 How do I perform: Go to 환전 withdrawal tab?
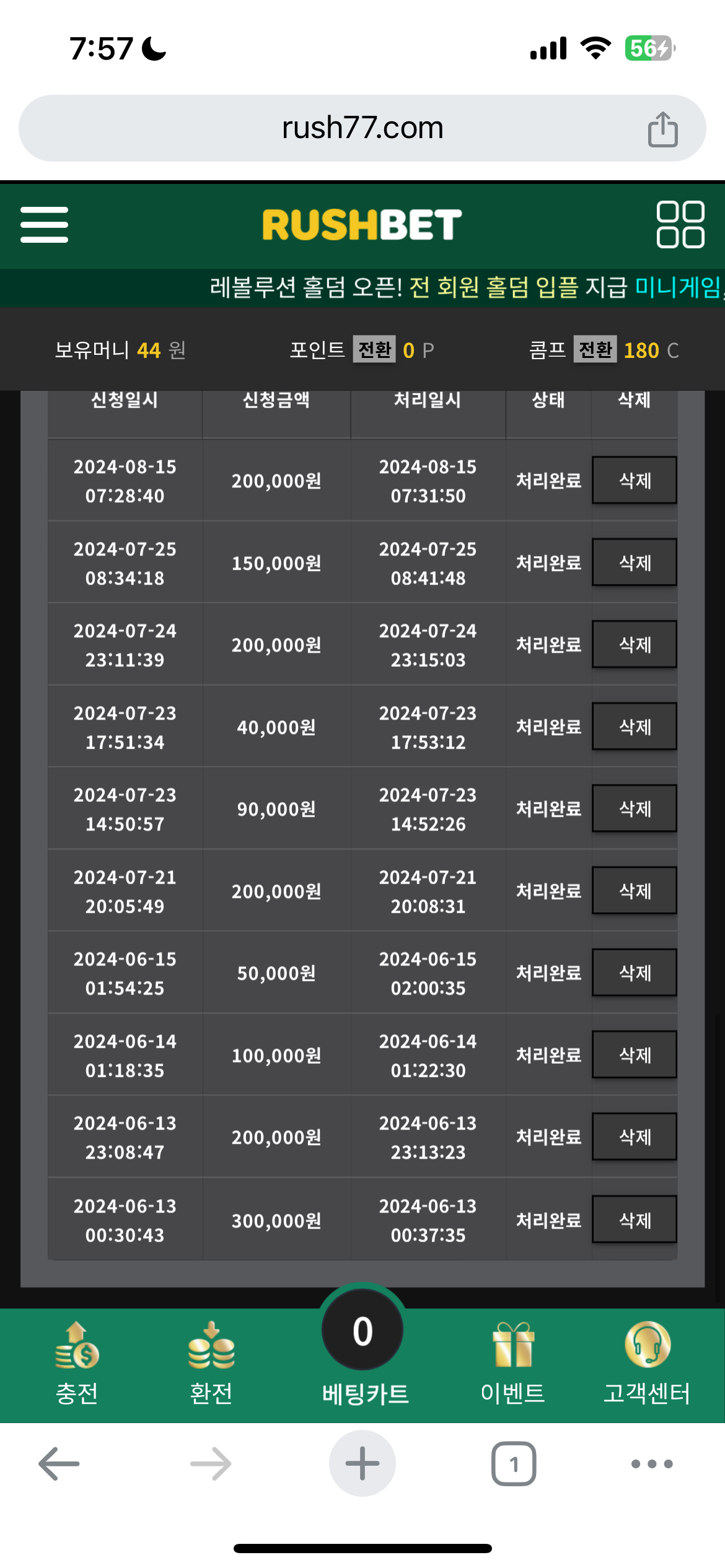tap(211, 1363)
